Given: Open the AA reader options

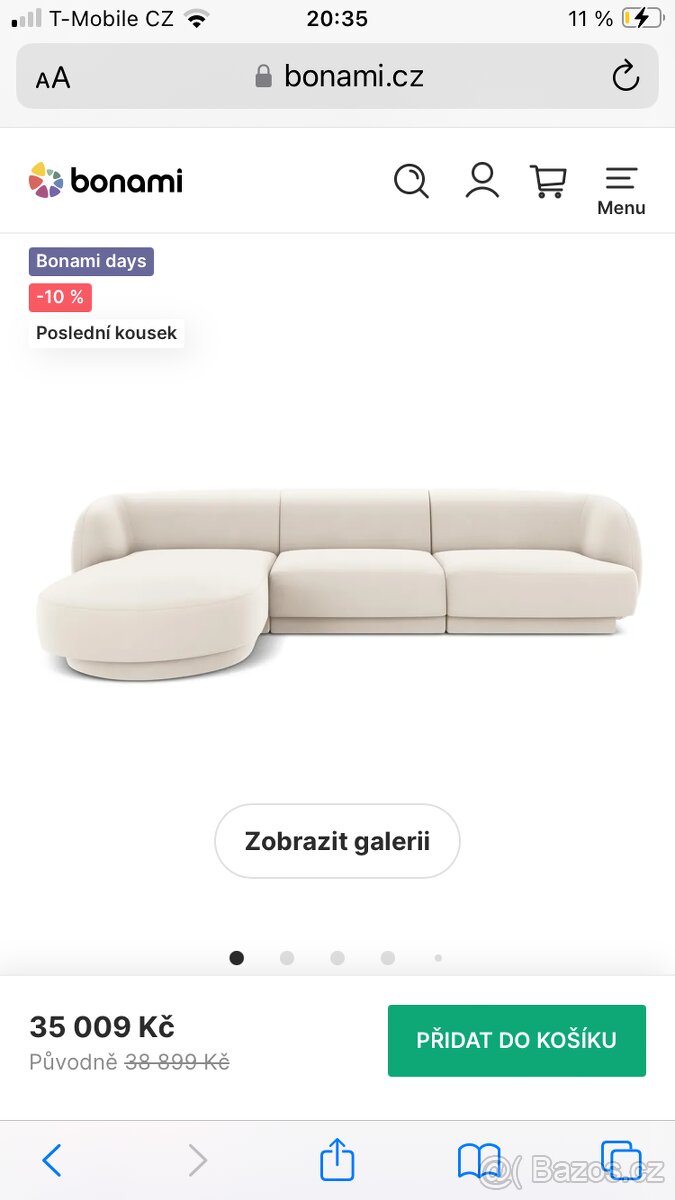Looking at the screenshot, I should click(53, 77).
